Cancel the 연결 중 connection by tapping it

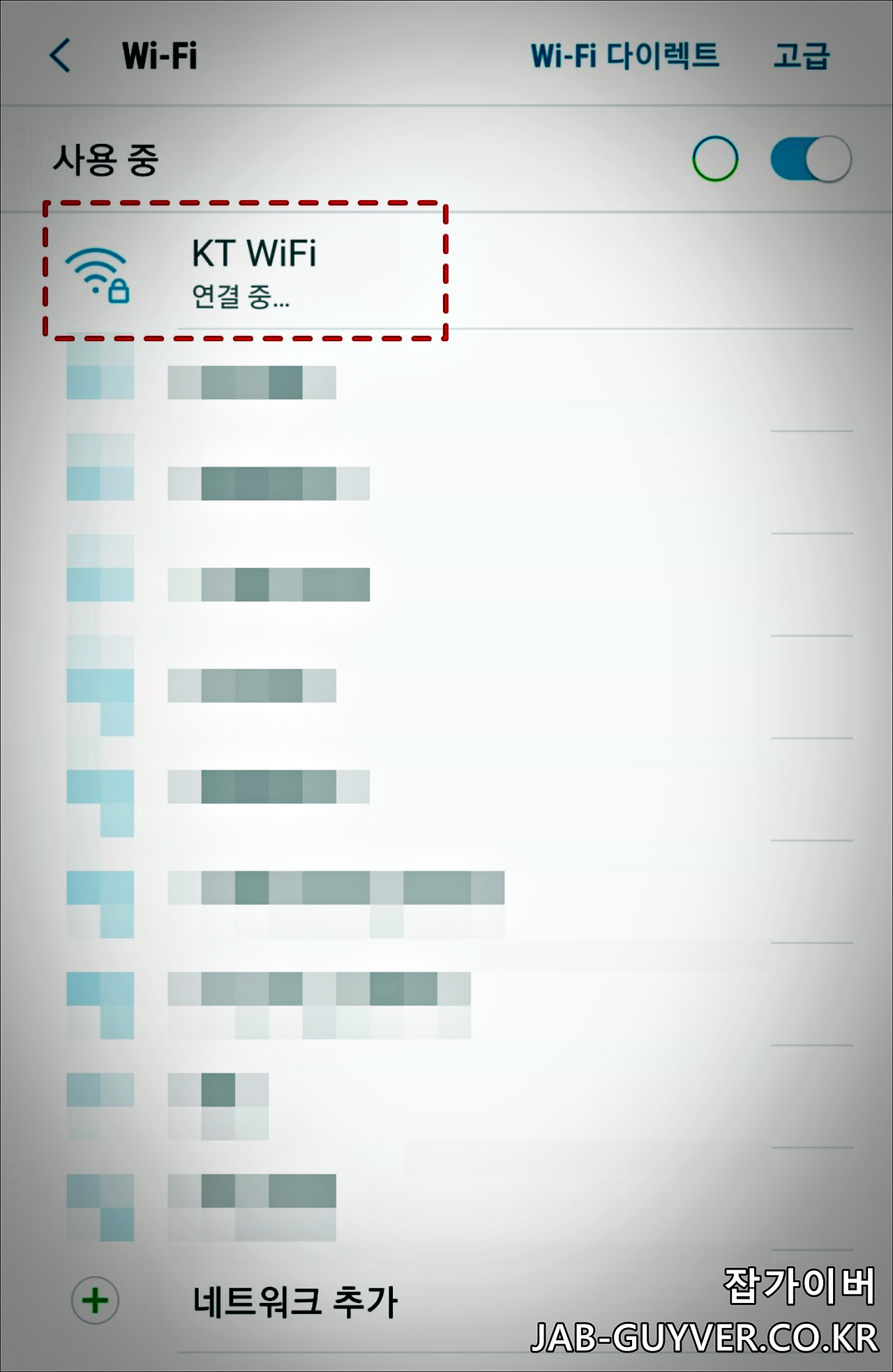click(x=241, y=300)
